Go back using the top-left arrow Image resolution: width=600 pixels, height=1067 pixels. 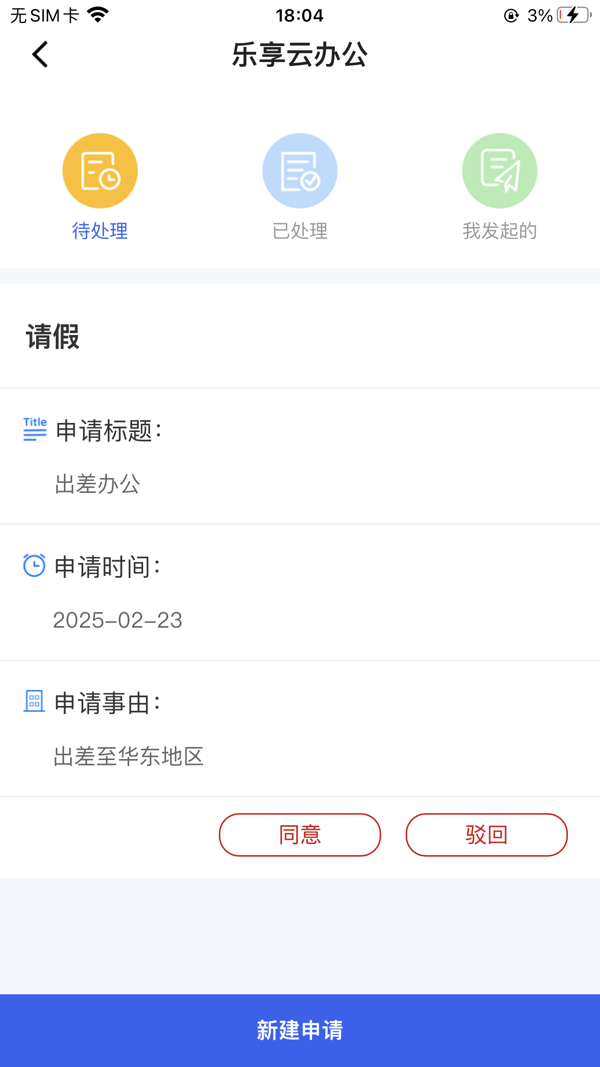pyautogui.click(x=40, y=54)
